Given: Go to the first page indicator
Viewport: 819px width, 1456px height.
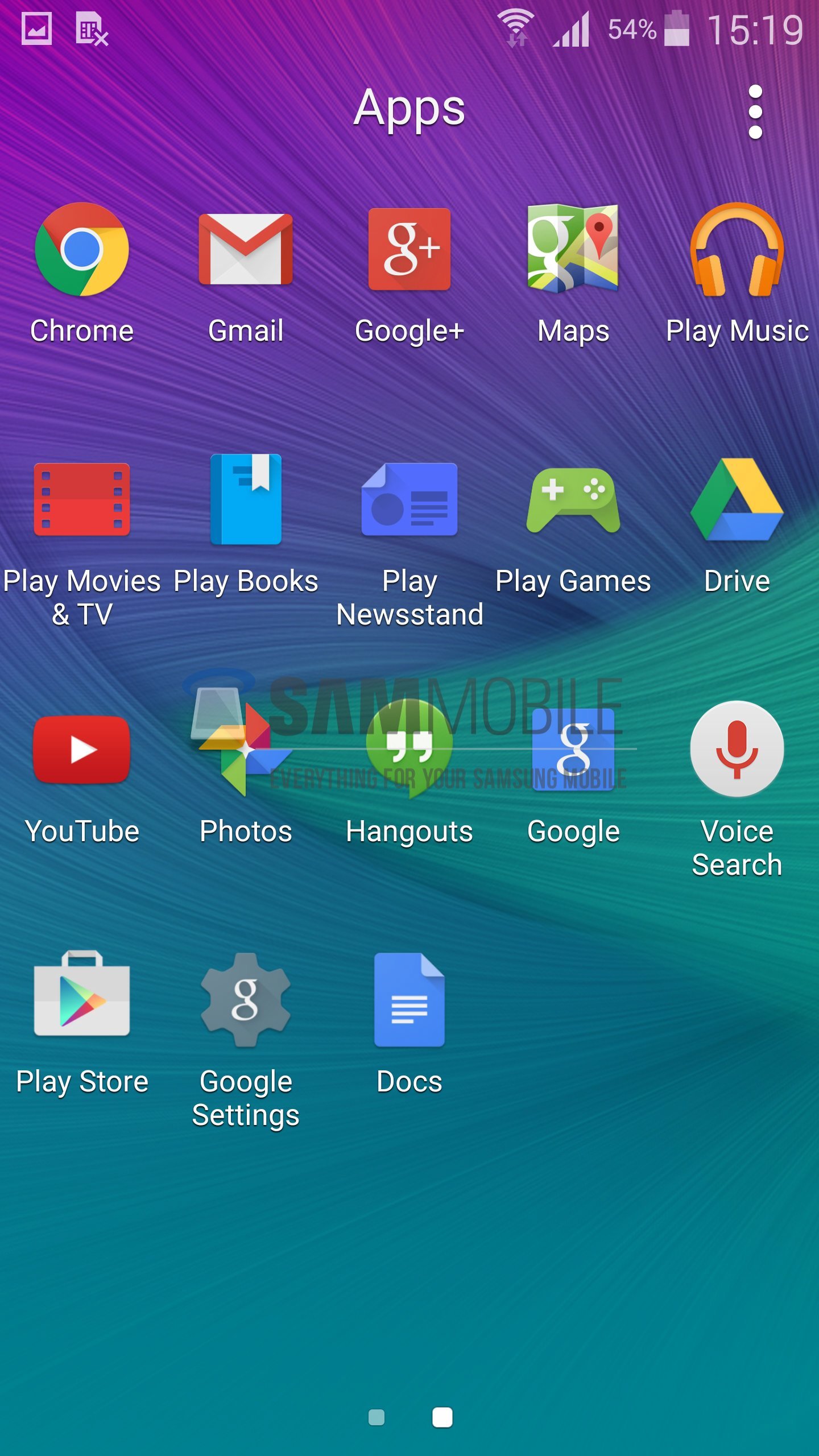Looking at the screenshot, I should click(x=377, y=1417).
